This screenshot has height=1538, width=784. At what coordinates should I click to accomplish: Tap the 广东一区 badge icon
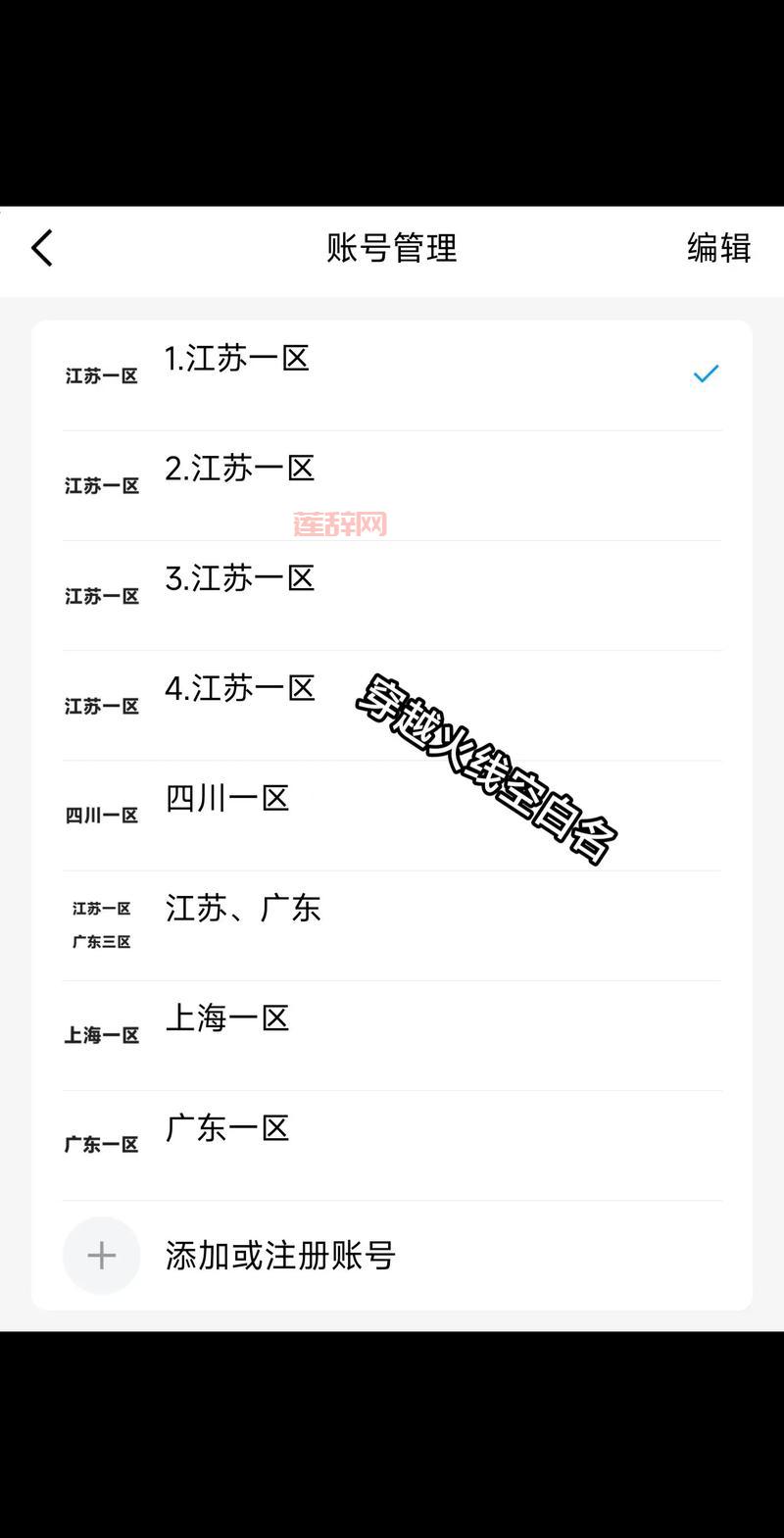(x=101, y=1144)
